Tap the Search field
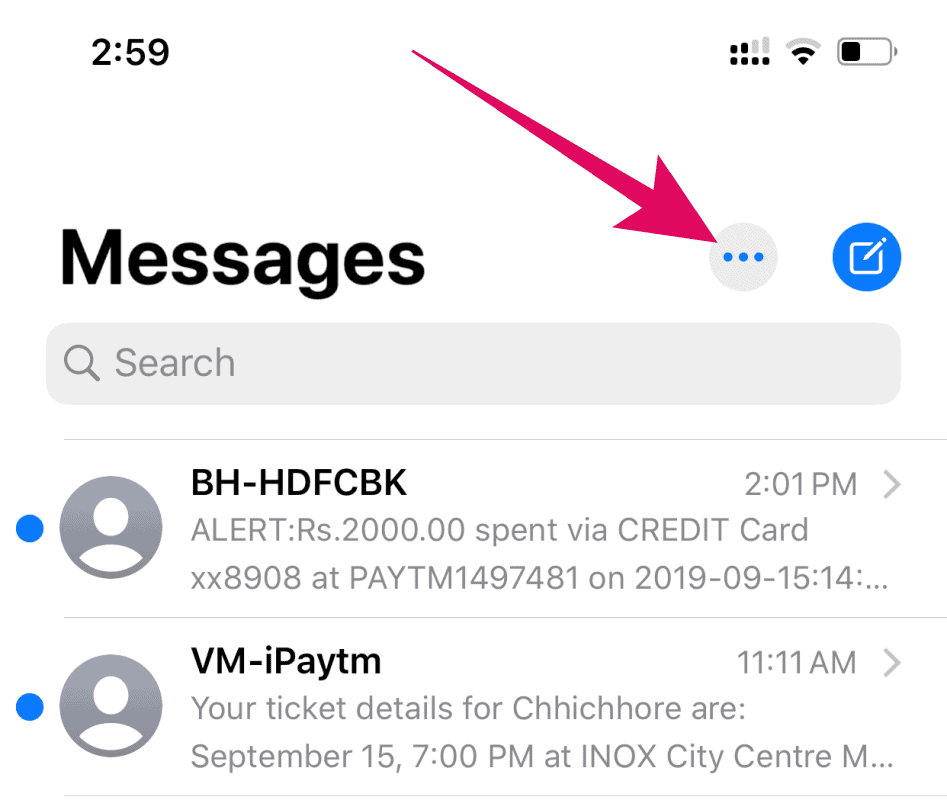 click(x=473, y=363)
